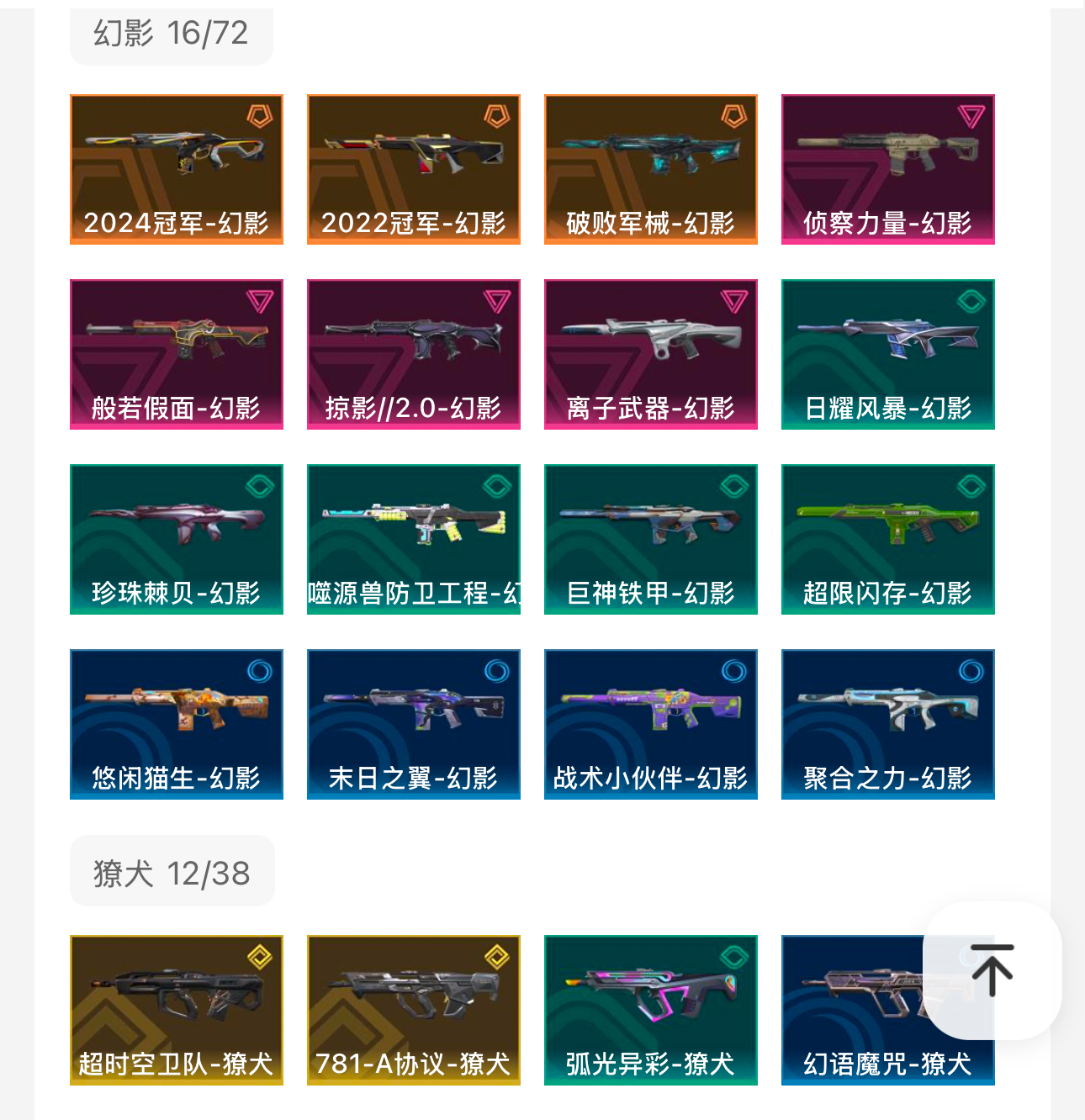
Task: Select the 聚合之力-幻影 skin tile
Action: tap(888, 724)
